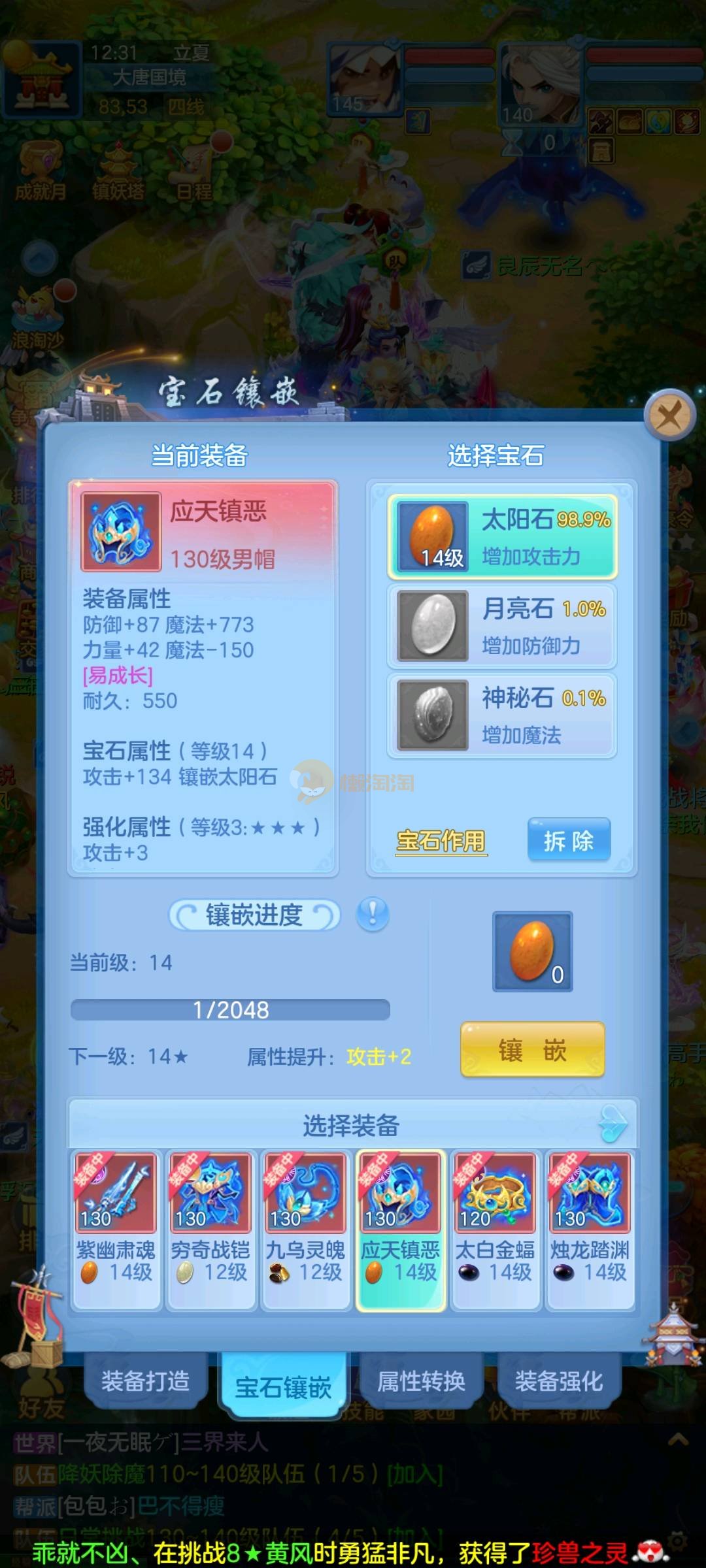Select the 神秘石 gem option

click(x=502, y=715)
